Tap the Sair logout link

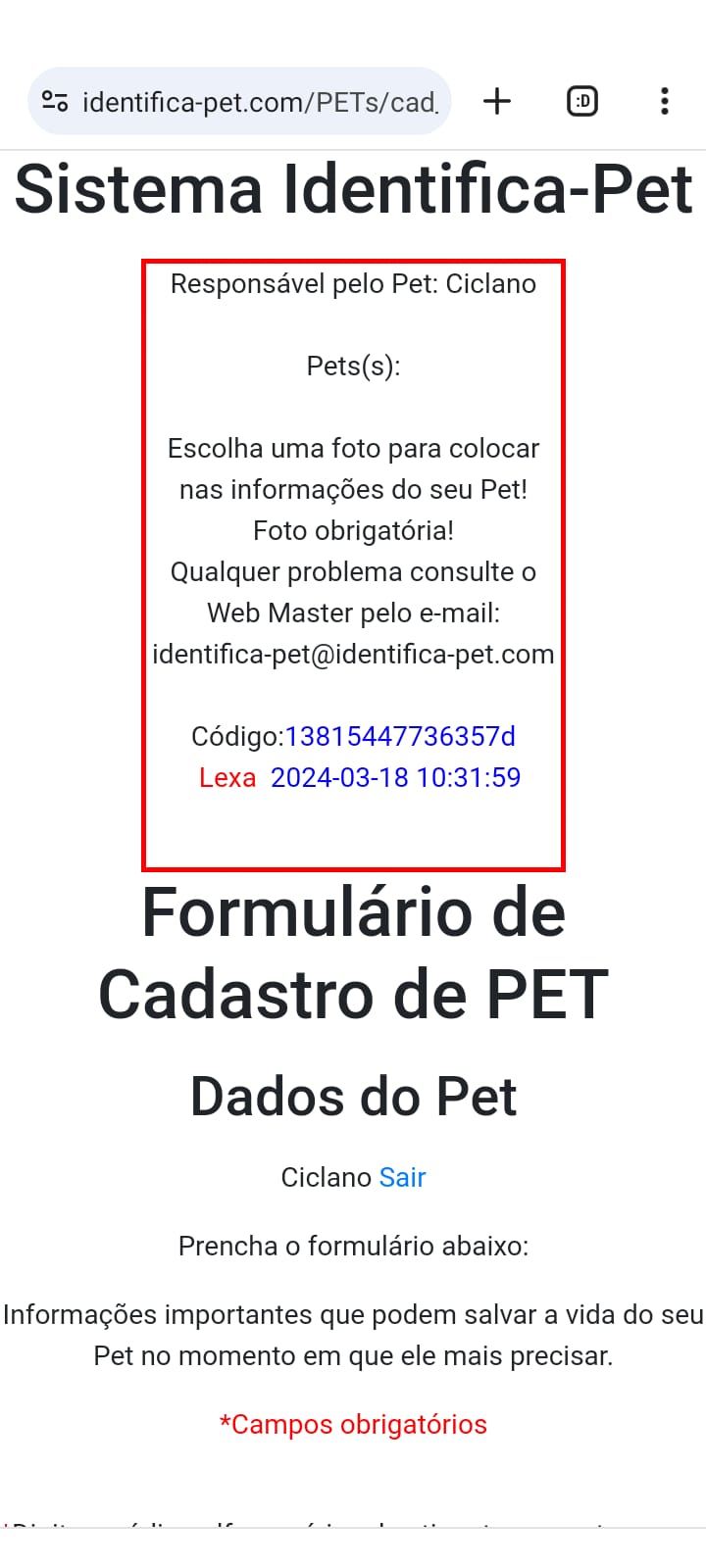click(x=402, y=1177)
